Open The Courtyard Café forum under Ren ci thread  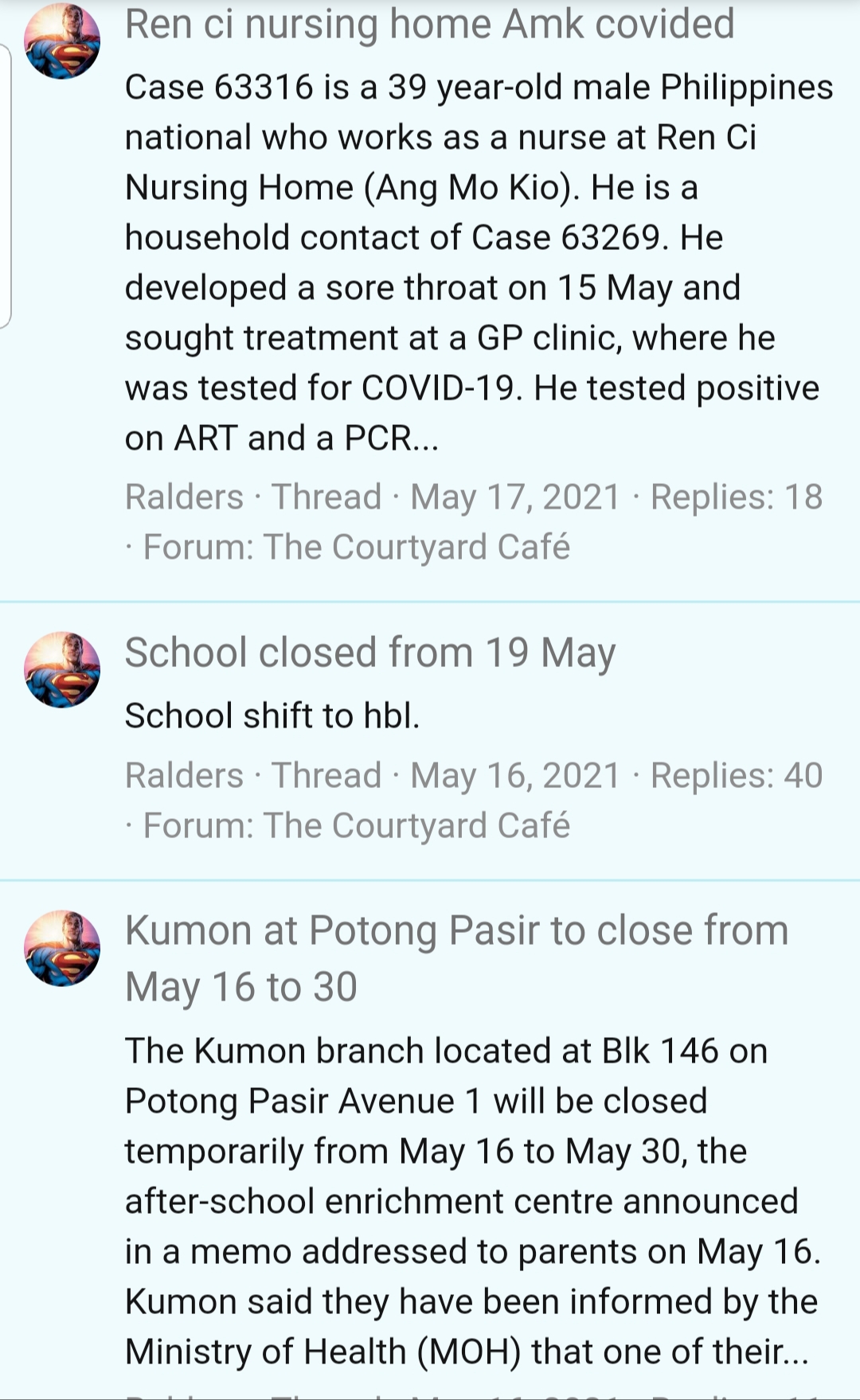416,548
